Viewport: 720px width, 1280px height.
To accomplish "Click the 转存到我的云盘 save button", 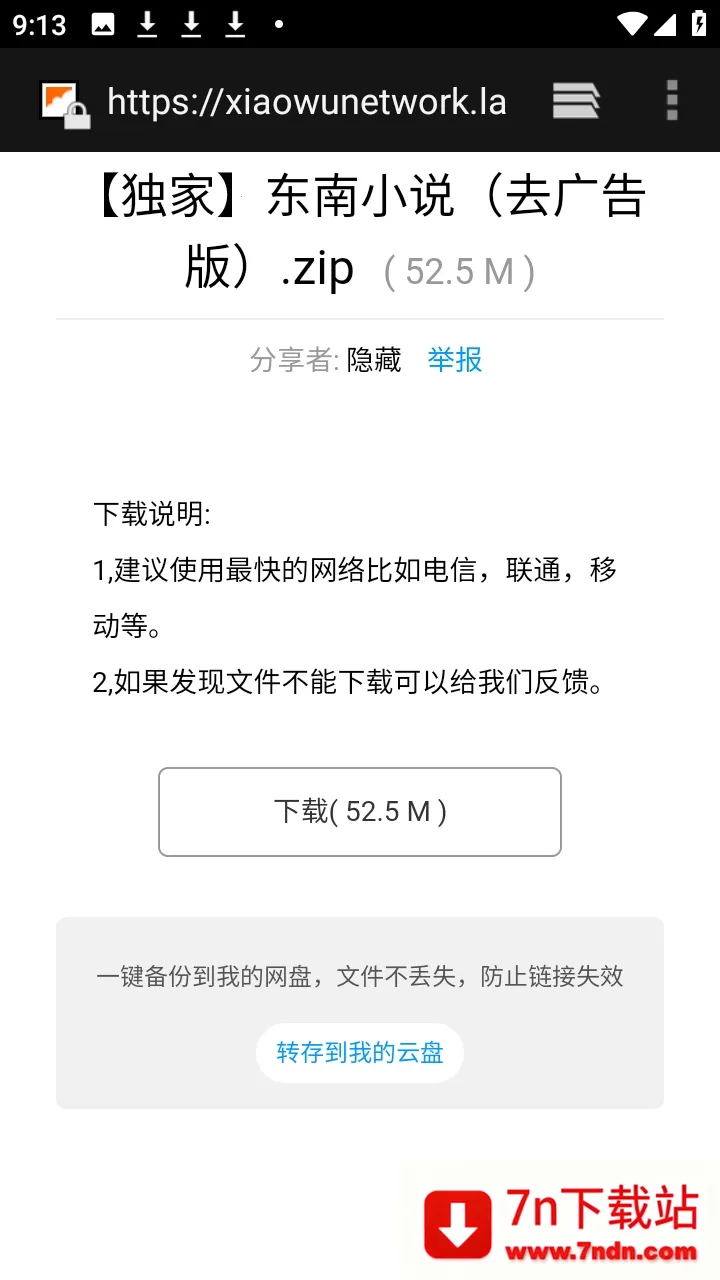I will click(x=360, y=1052).
